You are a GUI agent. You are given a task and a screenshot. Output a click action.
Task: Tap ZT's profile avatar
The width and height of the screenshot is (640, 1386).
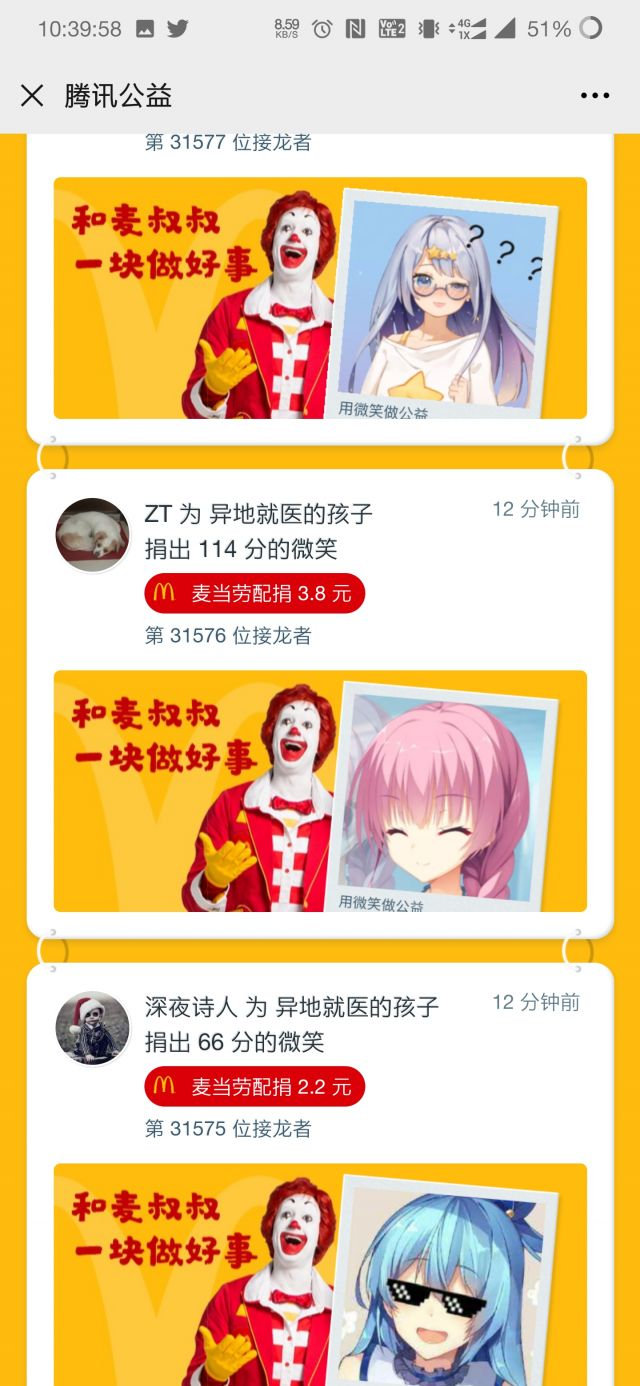(92, 535)
